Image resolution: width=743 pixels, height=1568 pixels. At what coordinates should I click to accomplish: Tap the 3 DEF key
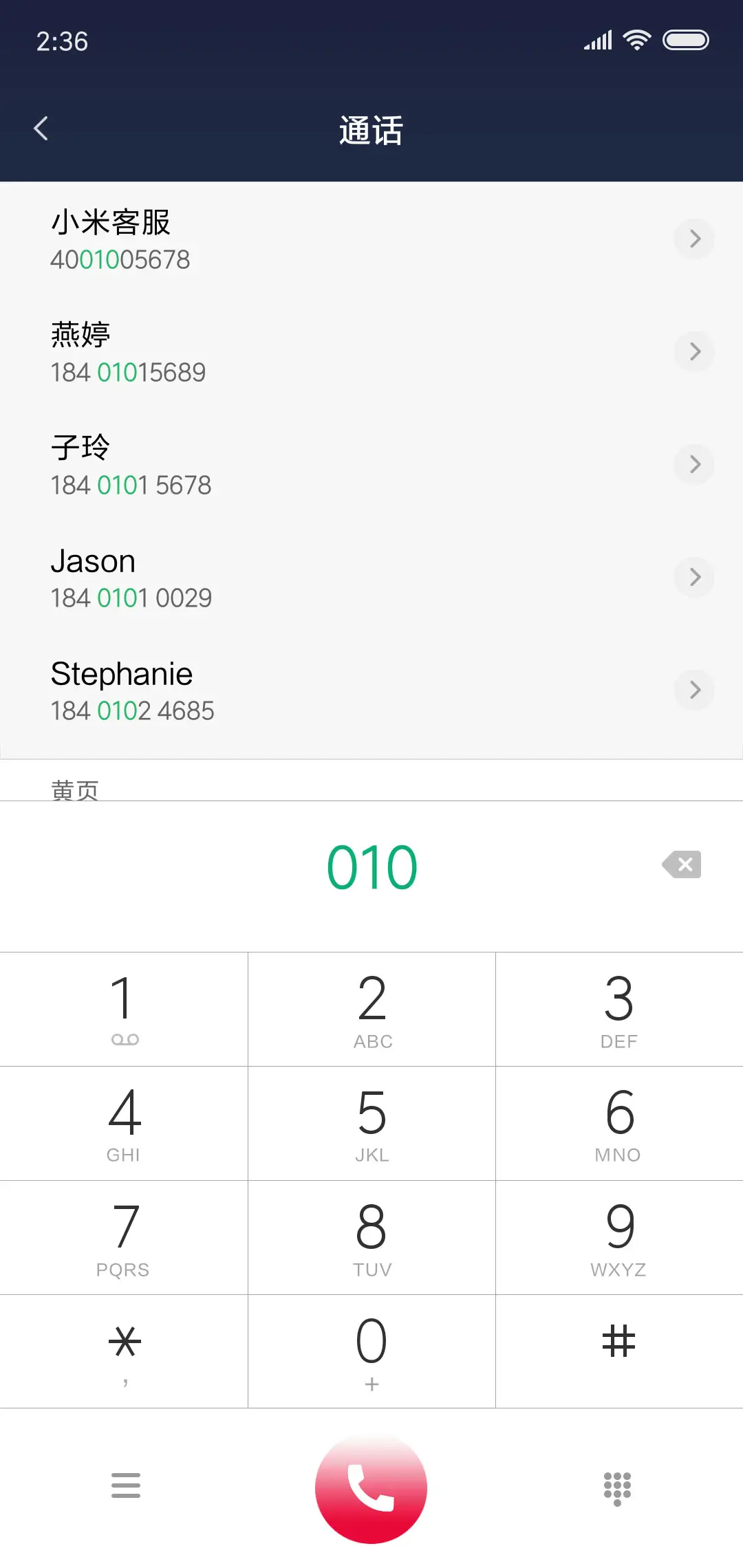(618, 1009)
